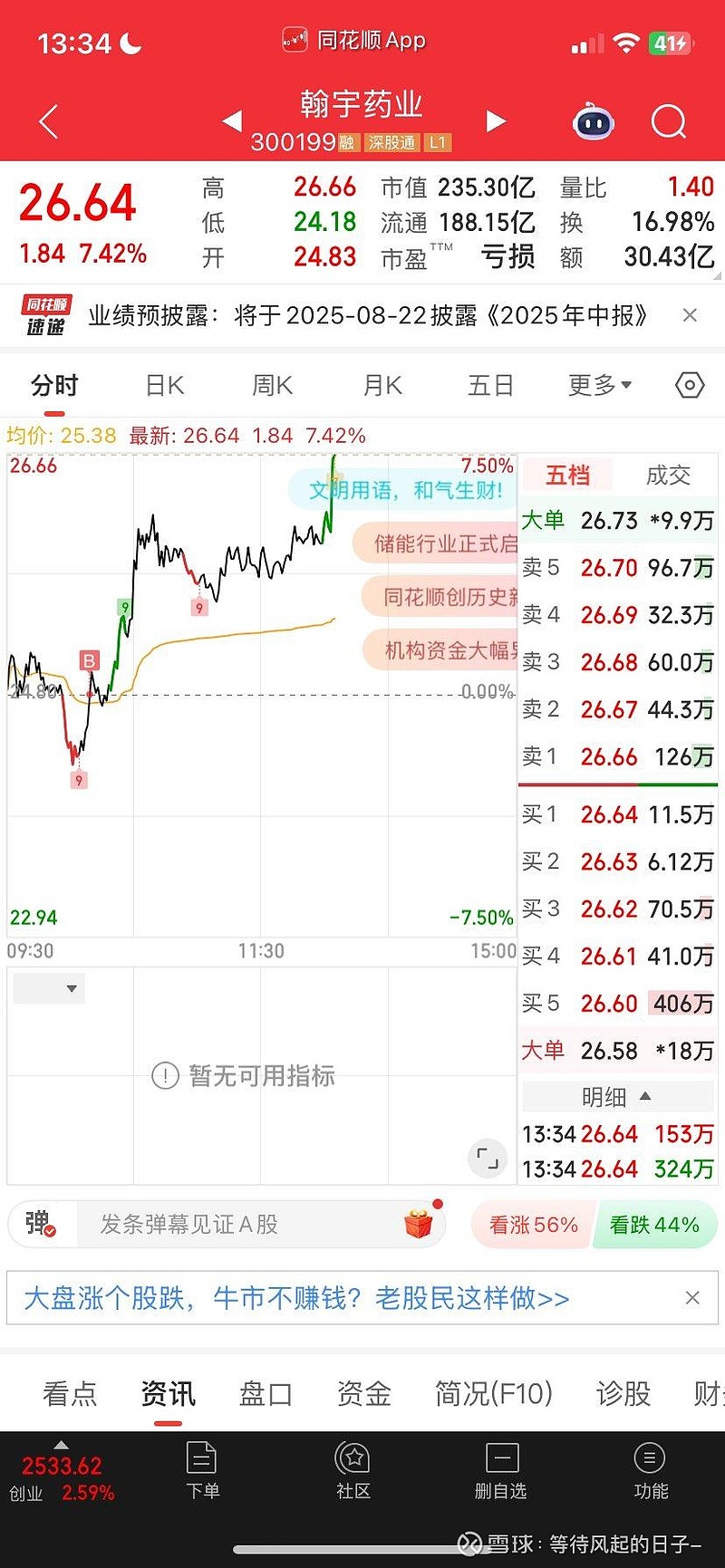Open the 更多 chart dropdown
The width and height of the screenshot is (725, 1568).
(x=600, y=386)
